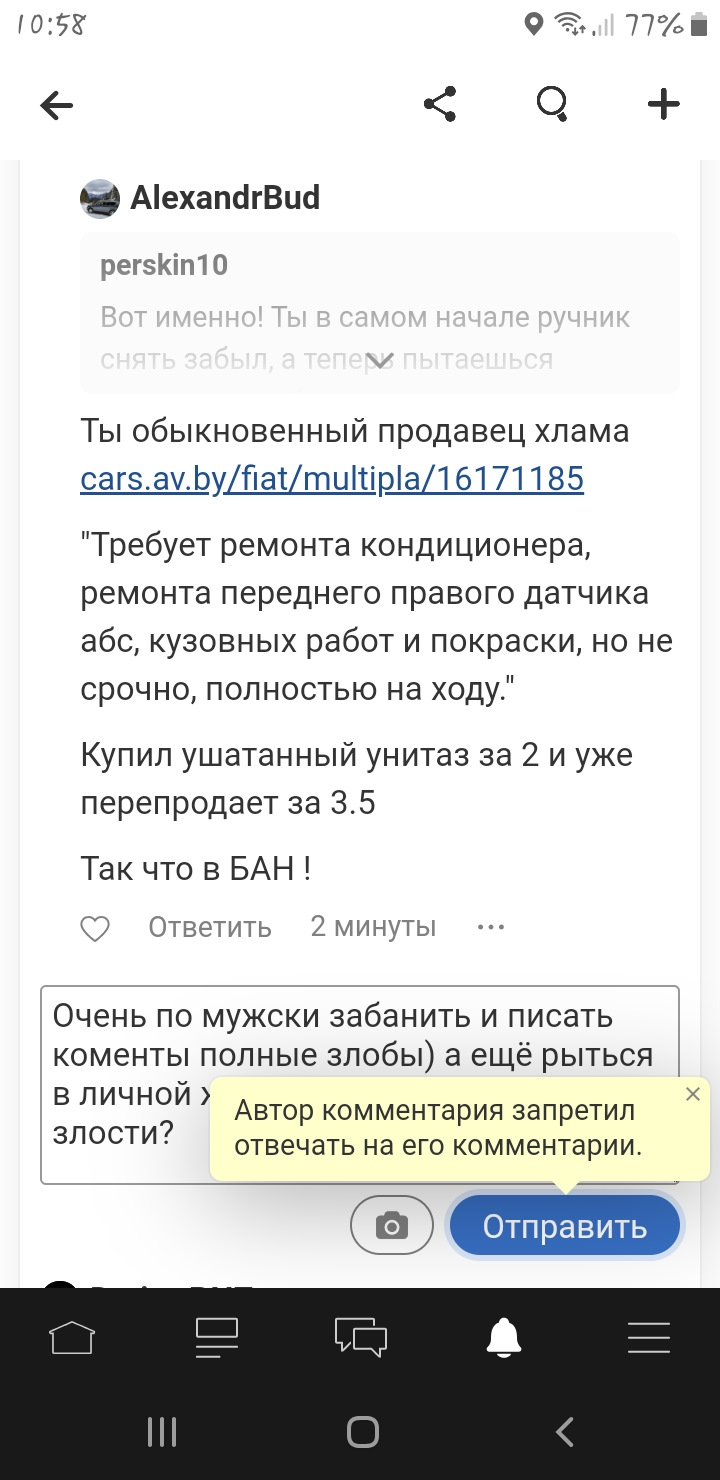Tap the Отправить button
This screenshot has height=1480, width=720.
pyautogui.click(x=565, y=1226)
